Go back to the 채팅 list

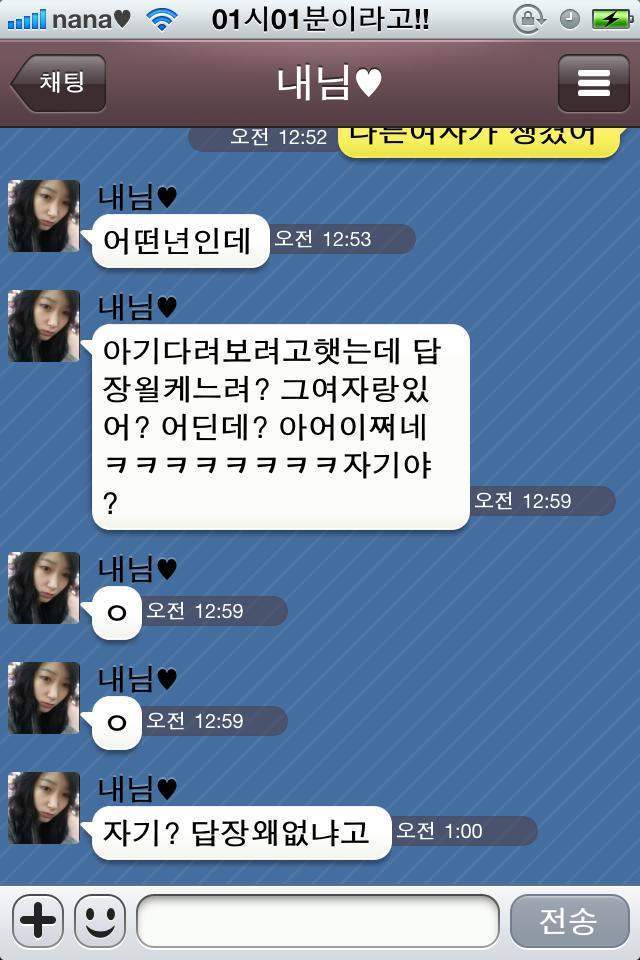(x=59, y=83)
